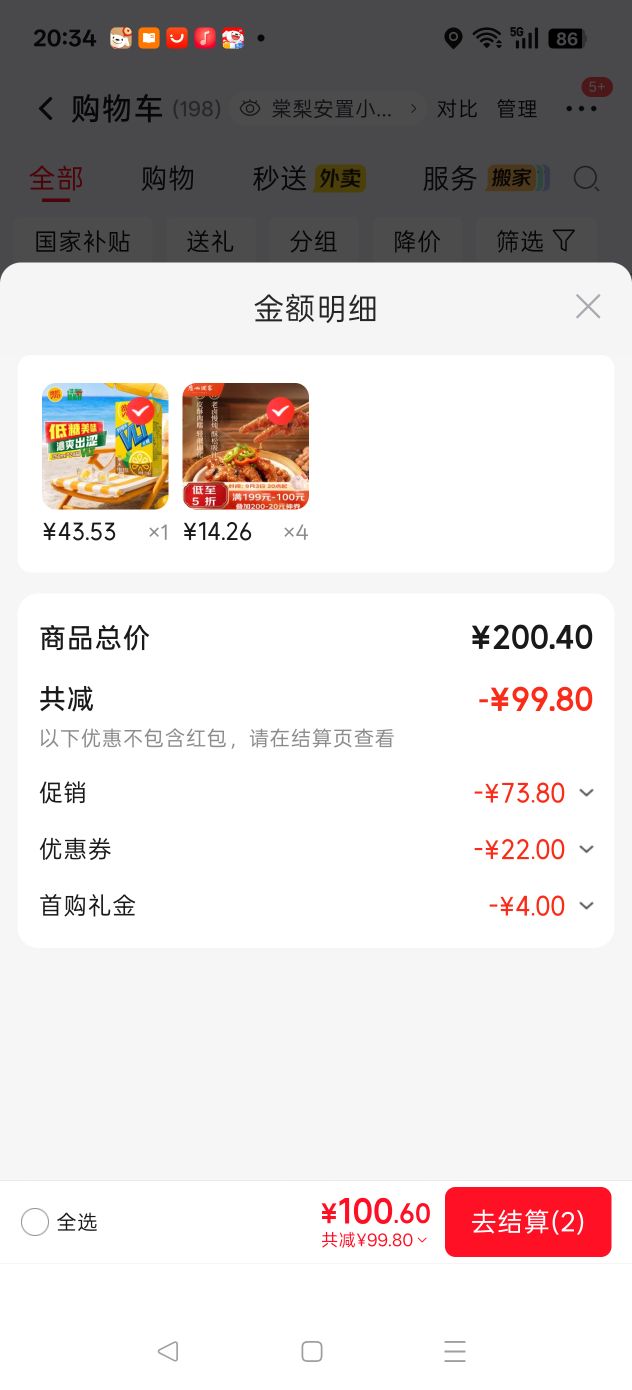This screenshot has height=1390, width=632.
Task: Close the 金额明细 sheet
Action: coord(588,307)
